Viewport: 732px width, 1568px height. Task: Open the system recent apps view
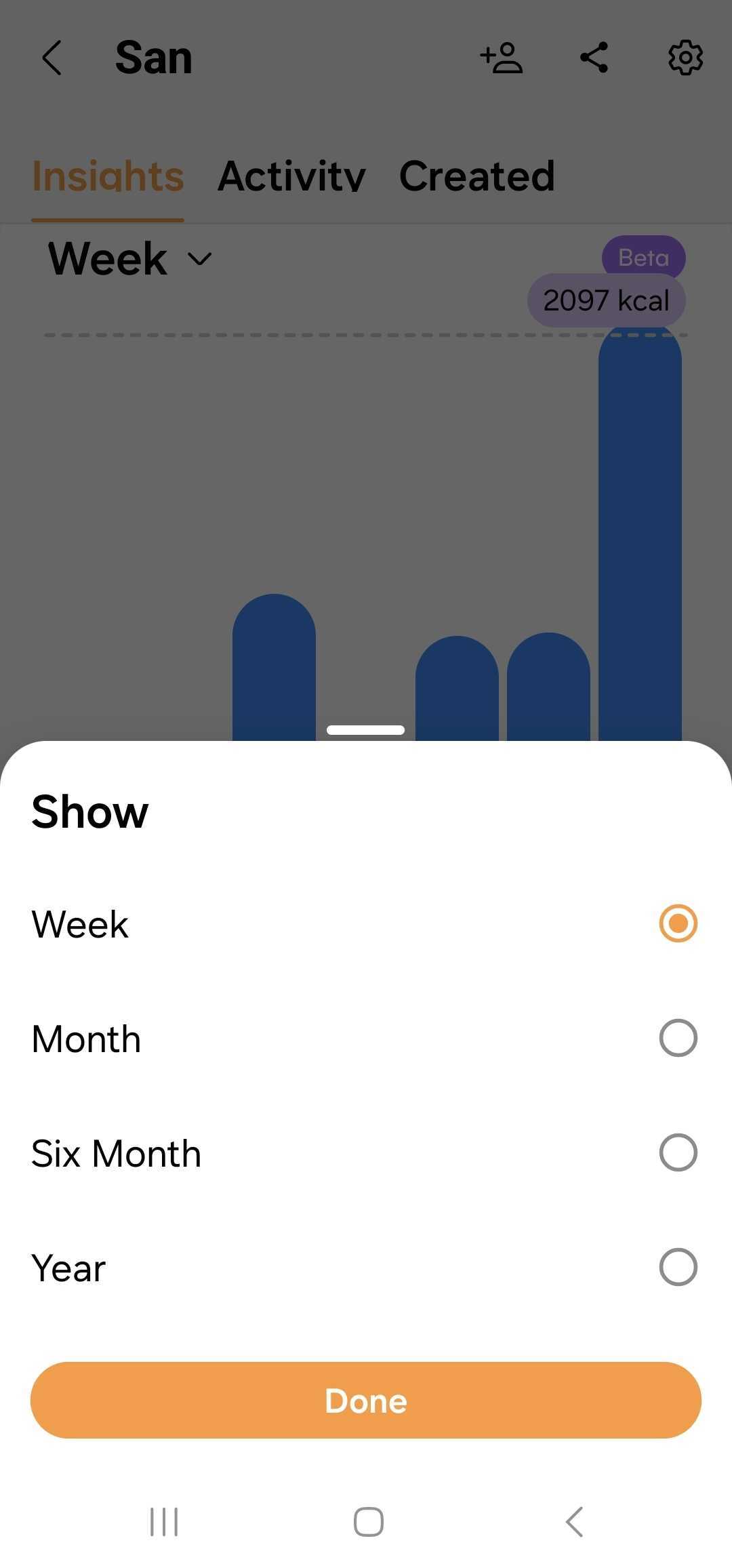pos(163,1522)
